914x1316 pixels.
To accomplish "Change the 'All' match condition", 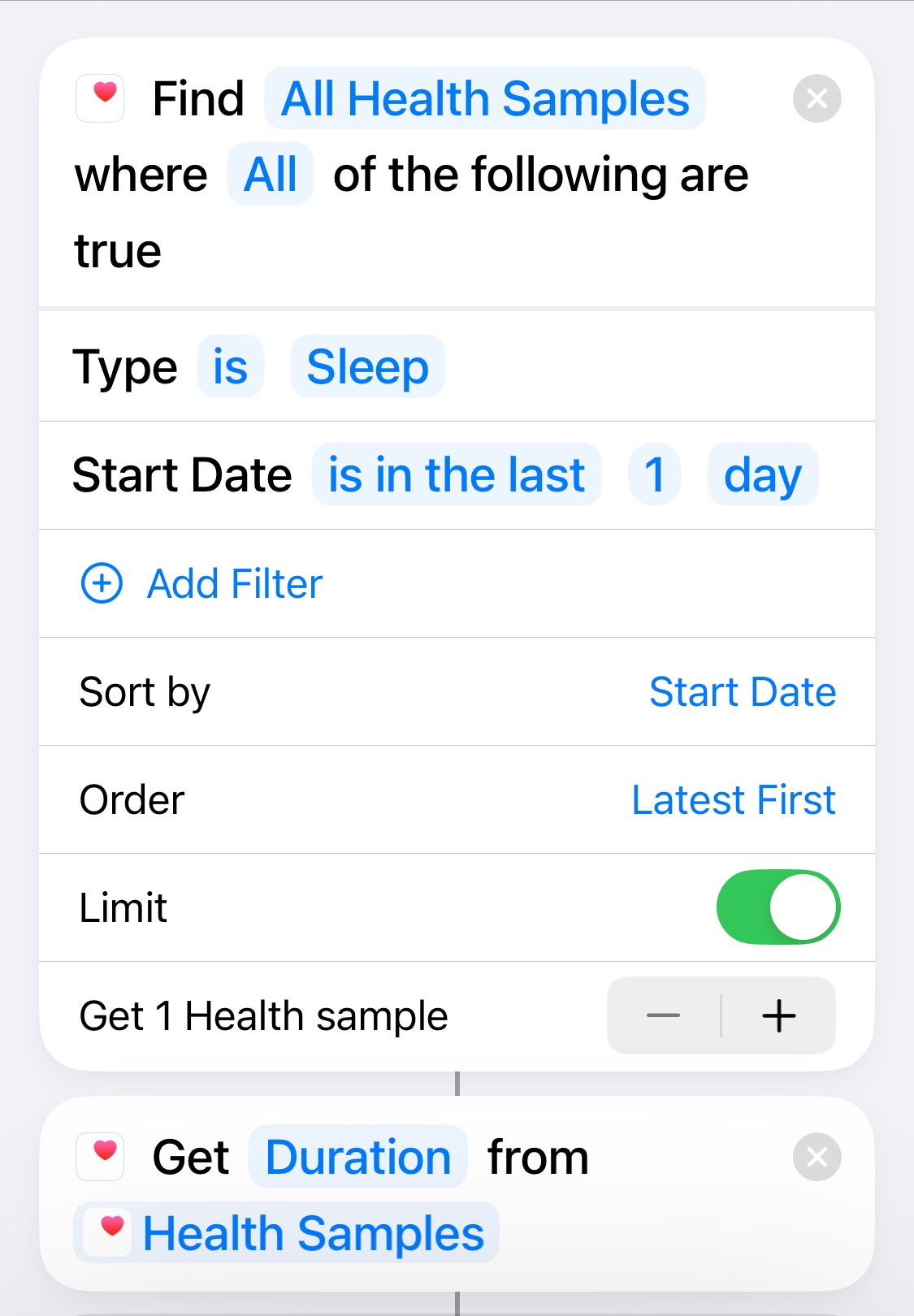I will pyautogui.click(x=271, y=175).
